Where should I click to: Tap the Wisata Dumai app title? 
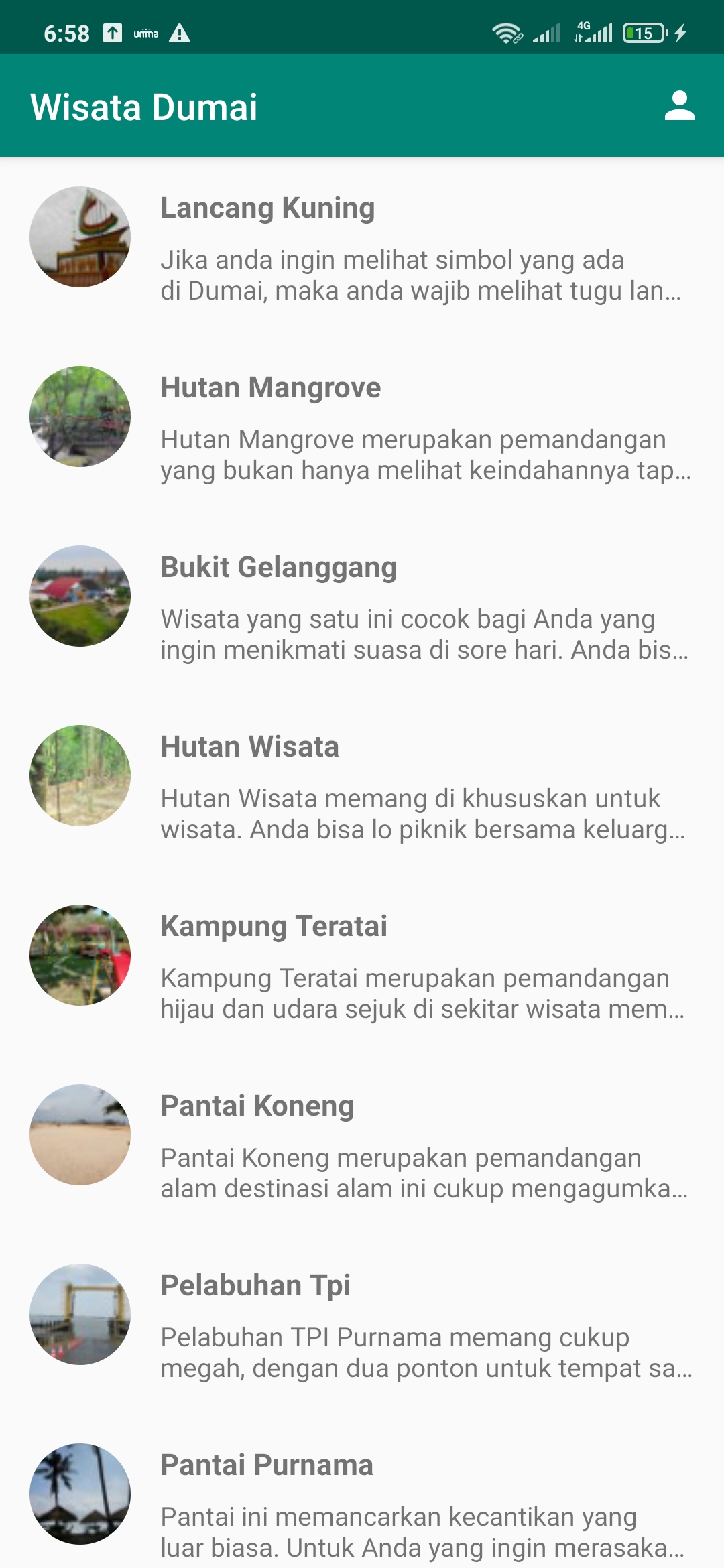click(145, 107)
